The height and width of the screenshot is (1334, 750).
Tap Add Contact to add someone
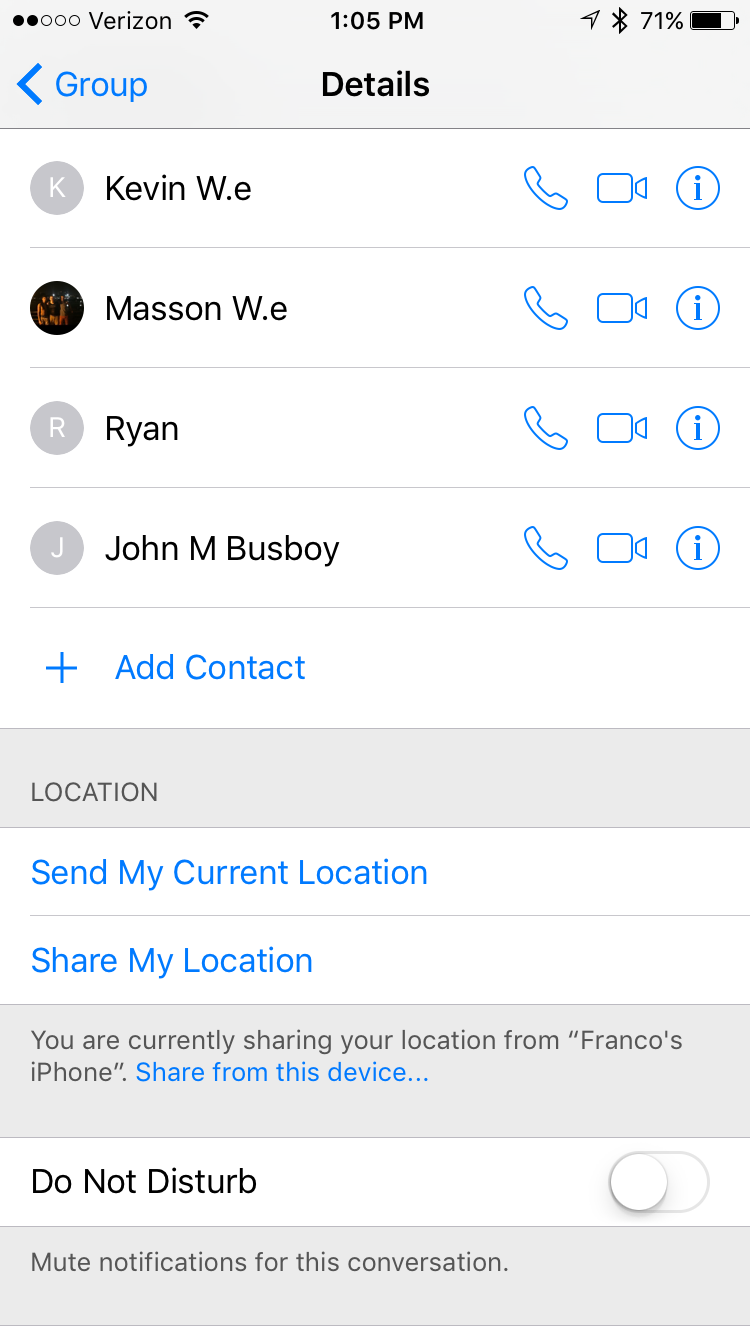(210, 668)
